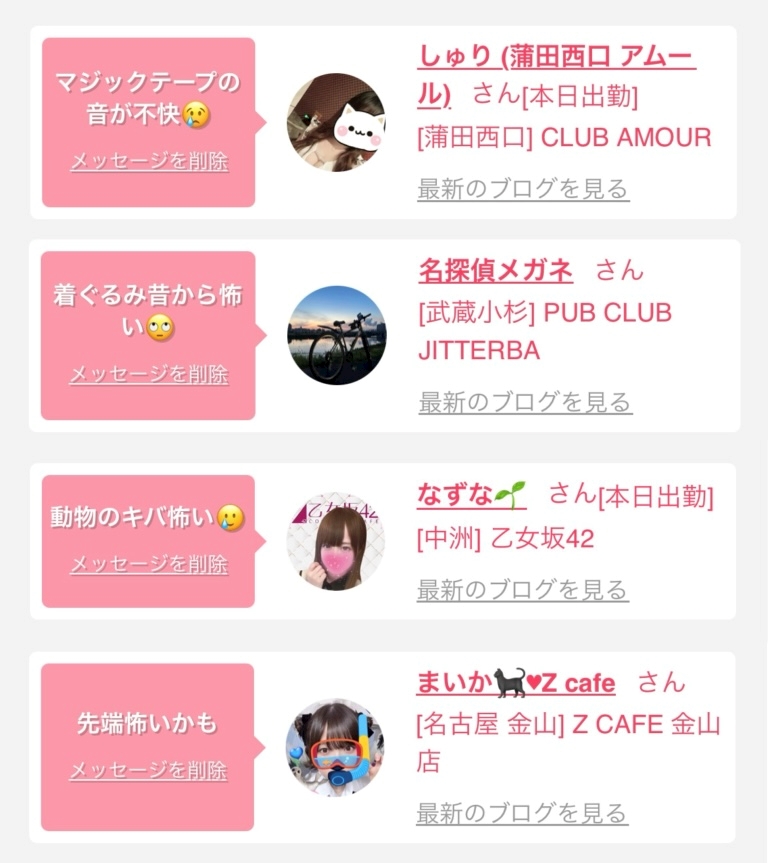The height and width of the screenshot is (863, 768).
Task: Delete the 先端怖いかも message
Action: 149,770
